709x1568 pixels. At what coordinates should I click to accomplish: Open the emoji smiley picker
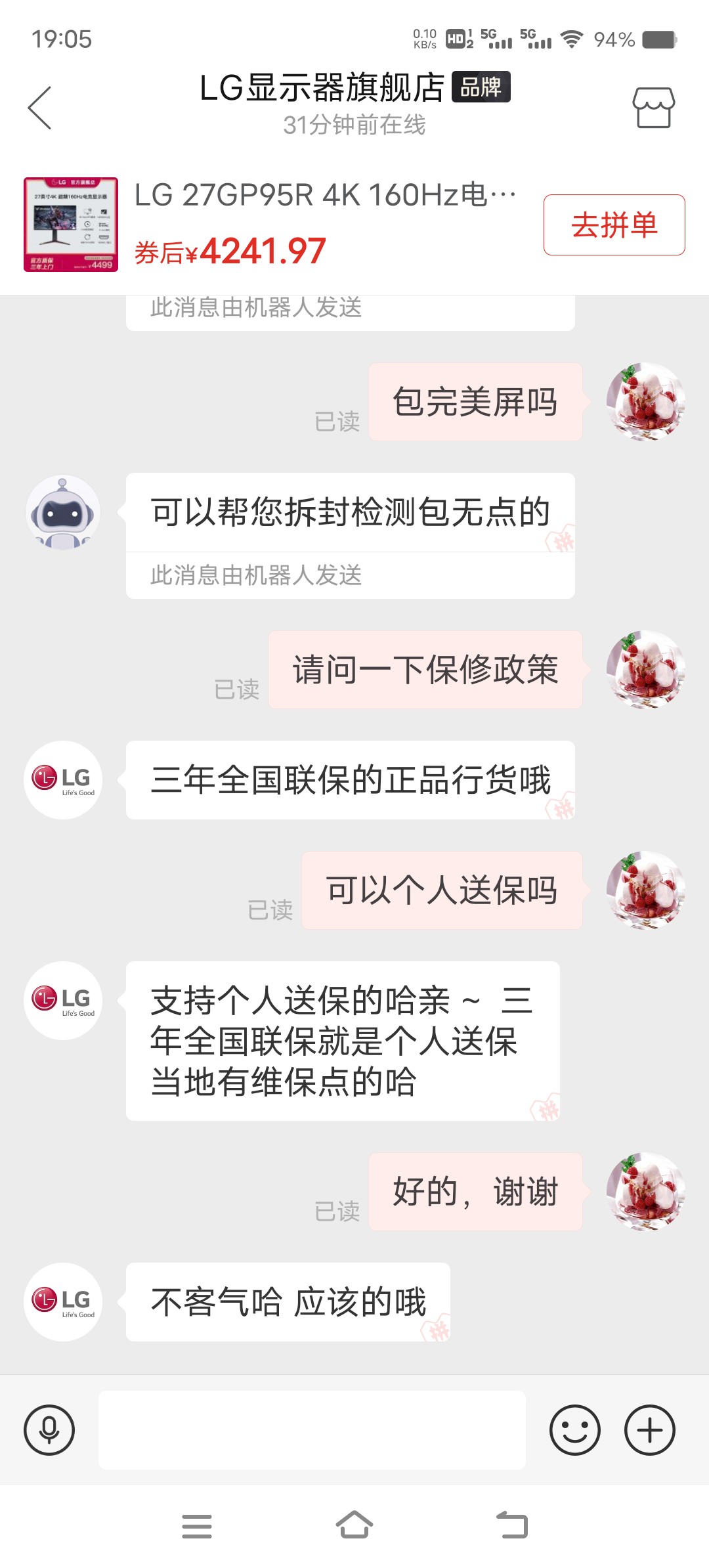pyautogui.click(x=574, y=1429)
